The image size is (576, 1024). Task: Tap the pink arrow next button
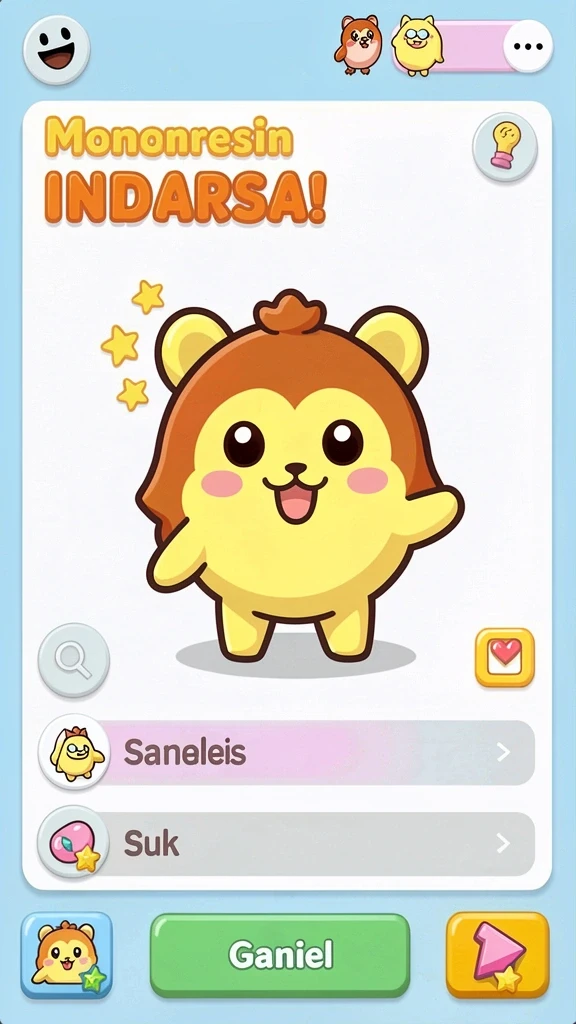(x=498, y=955)
